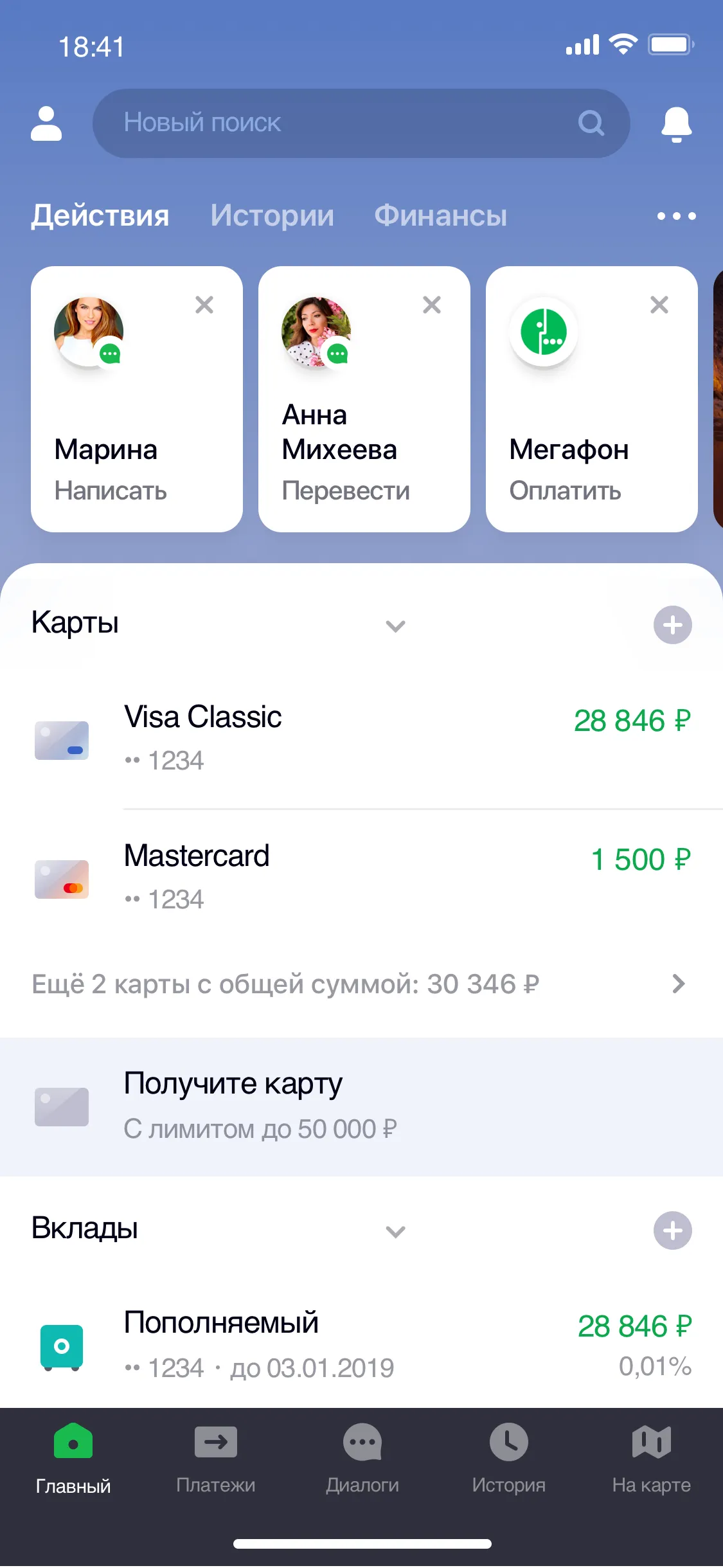
Task: Tap the Новый поиск search field
Action: 361,123
